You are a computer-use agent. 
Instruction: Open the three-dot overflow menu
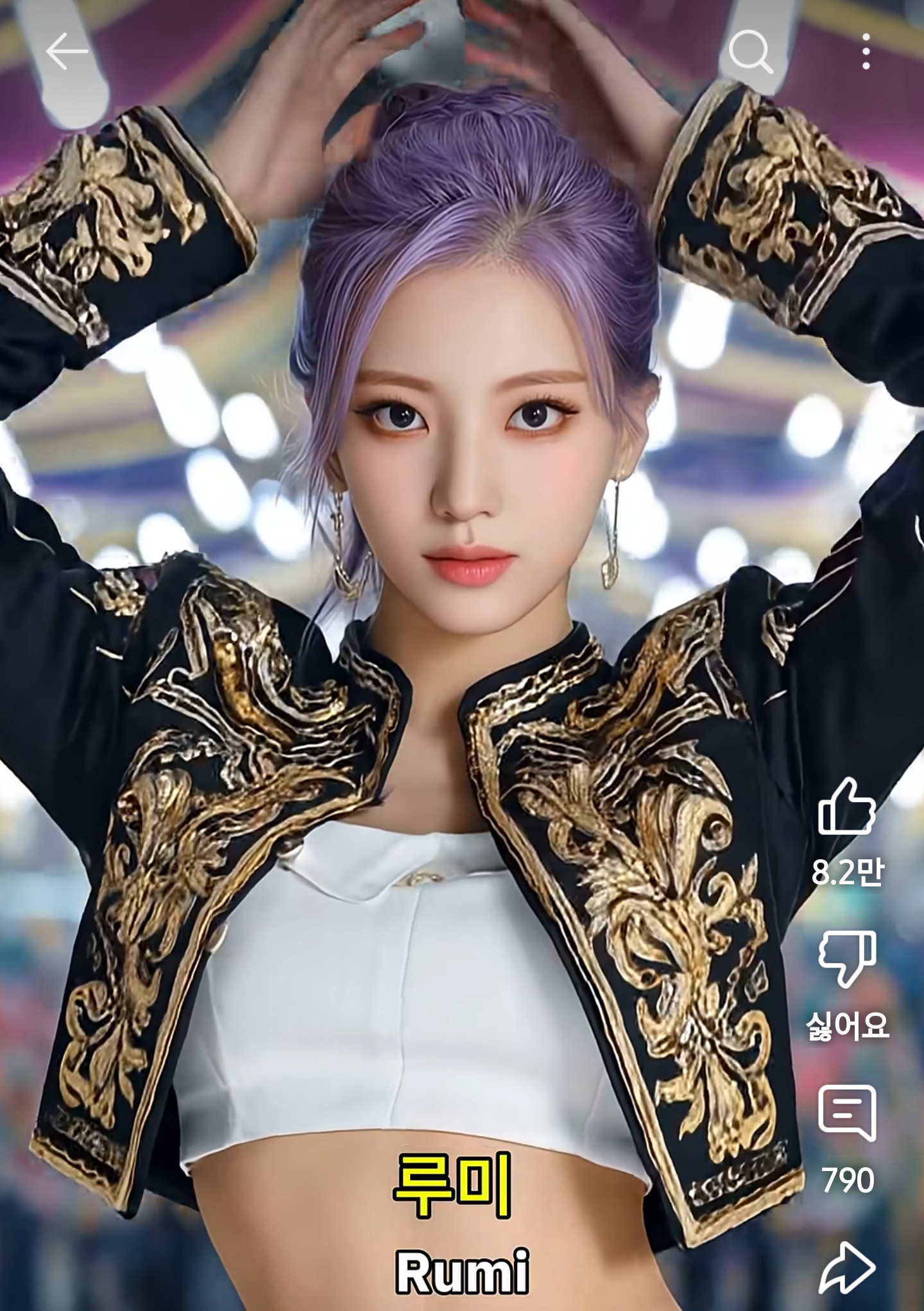[x=866, y=52]
